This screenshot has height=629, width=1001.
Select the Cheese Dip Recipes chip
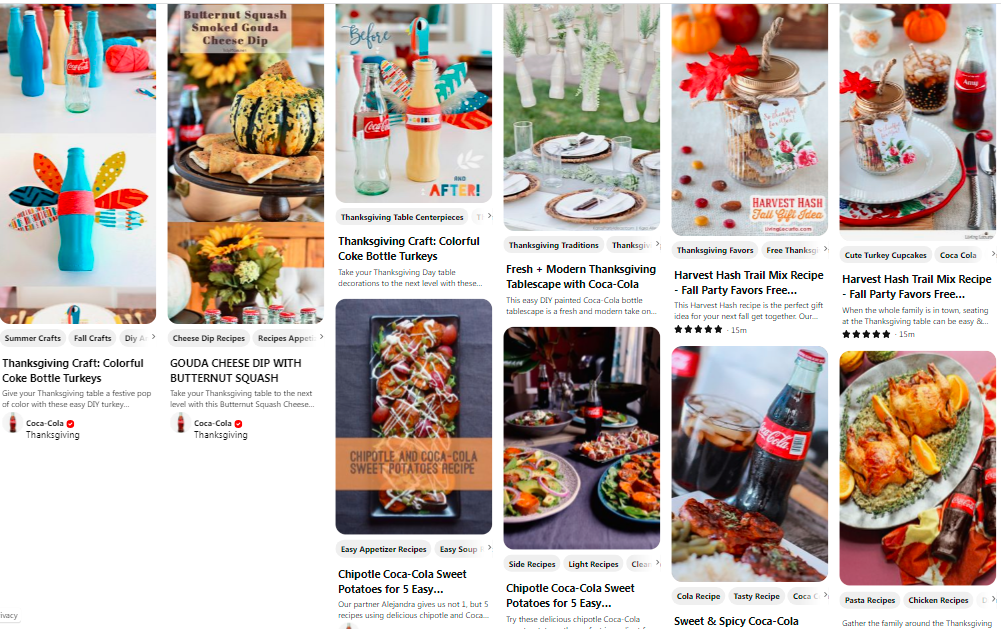208,338
